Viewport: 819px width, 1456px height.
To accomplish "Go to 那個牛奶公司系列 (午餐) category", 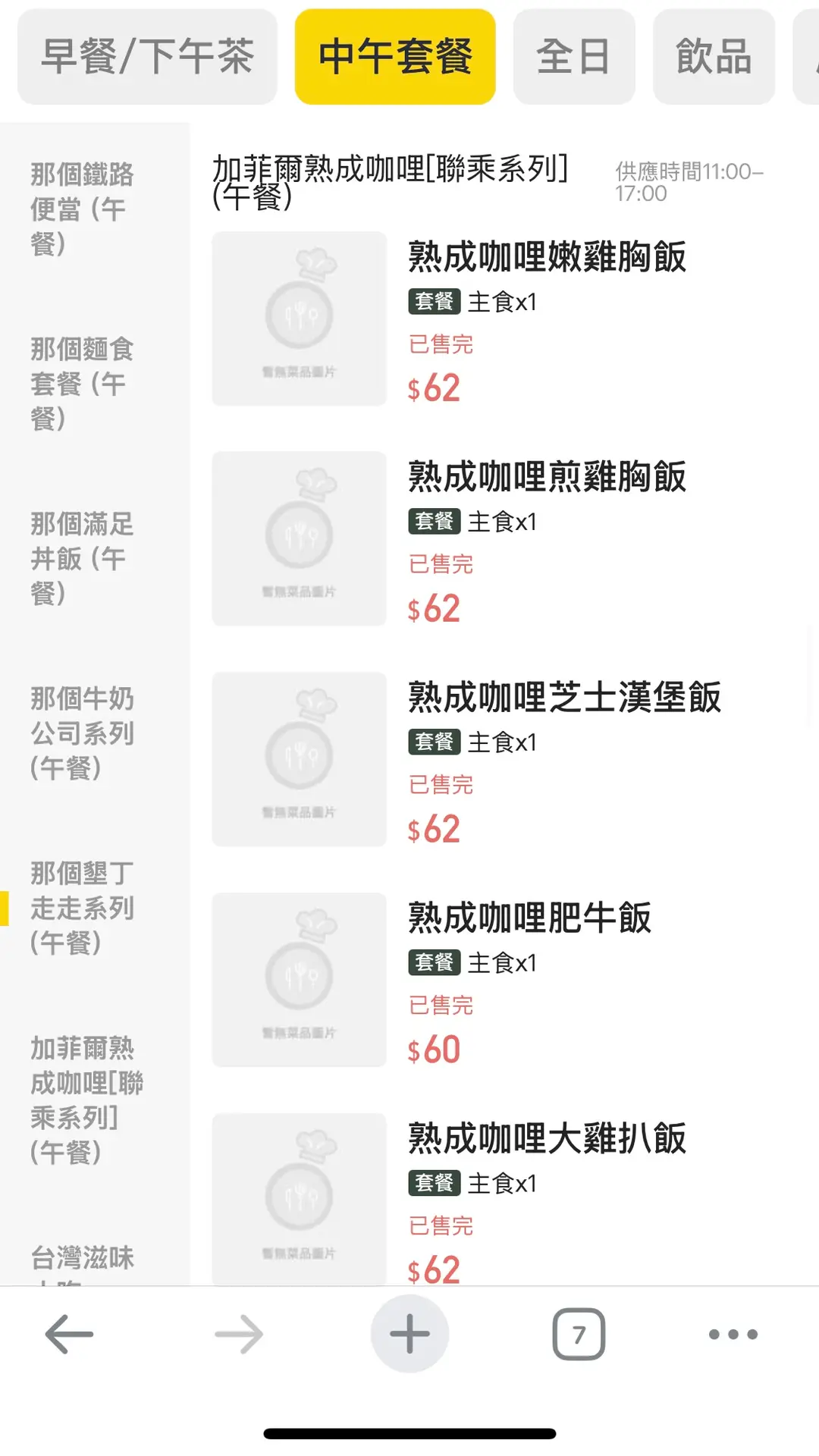I will click(82, 733).
